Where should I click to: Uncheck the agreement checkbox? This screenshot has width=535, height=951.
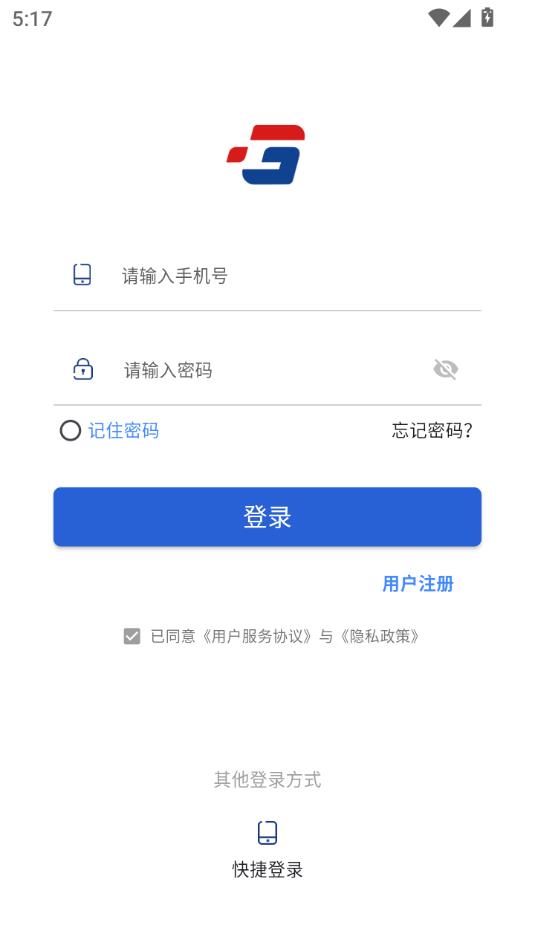(x=132, y=636)
